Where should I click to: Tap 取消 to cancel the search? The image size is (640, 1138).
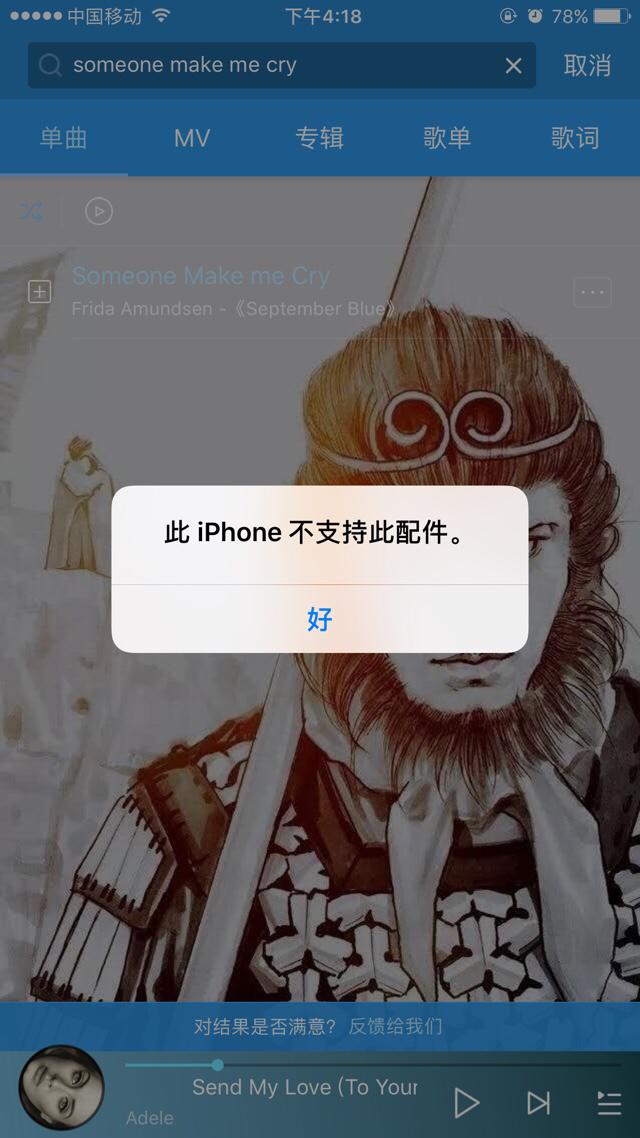click(x=587, y=66)
